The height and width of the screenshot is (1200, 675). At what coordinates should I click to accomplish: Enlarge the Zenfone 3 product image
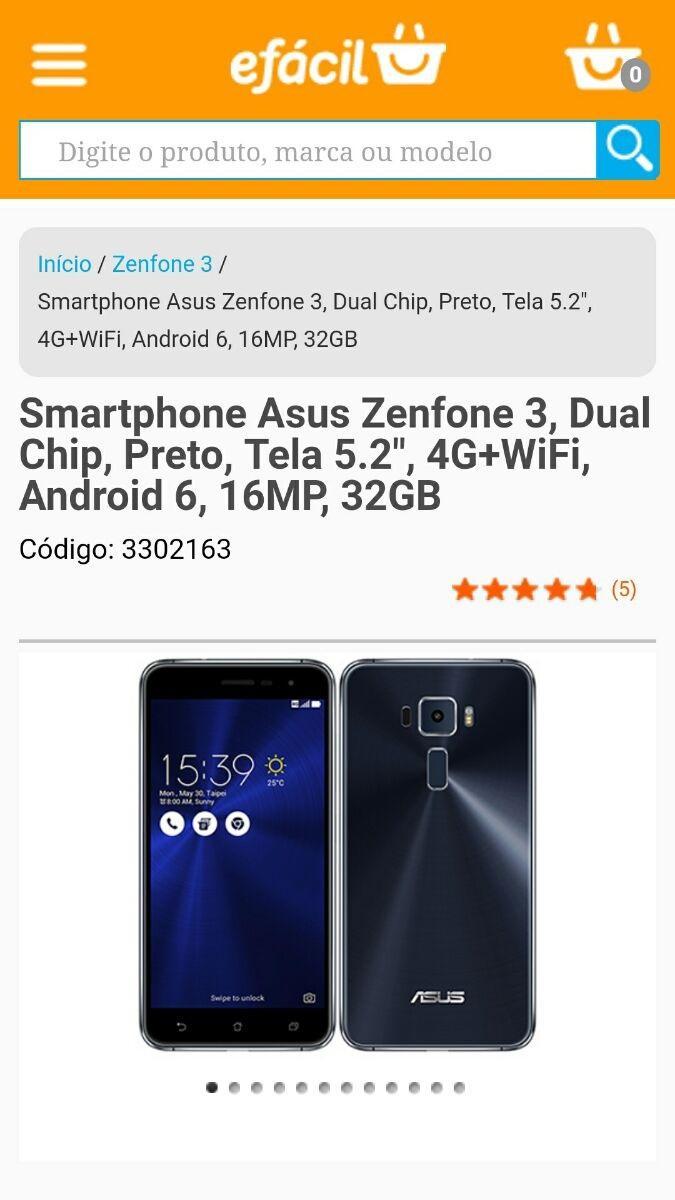pyautogui.click(x=337, y=855)
